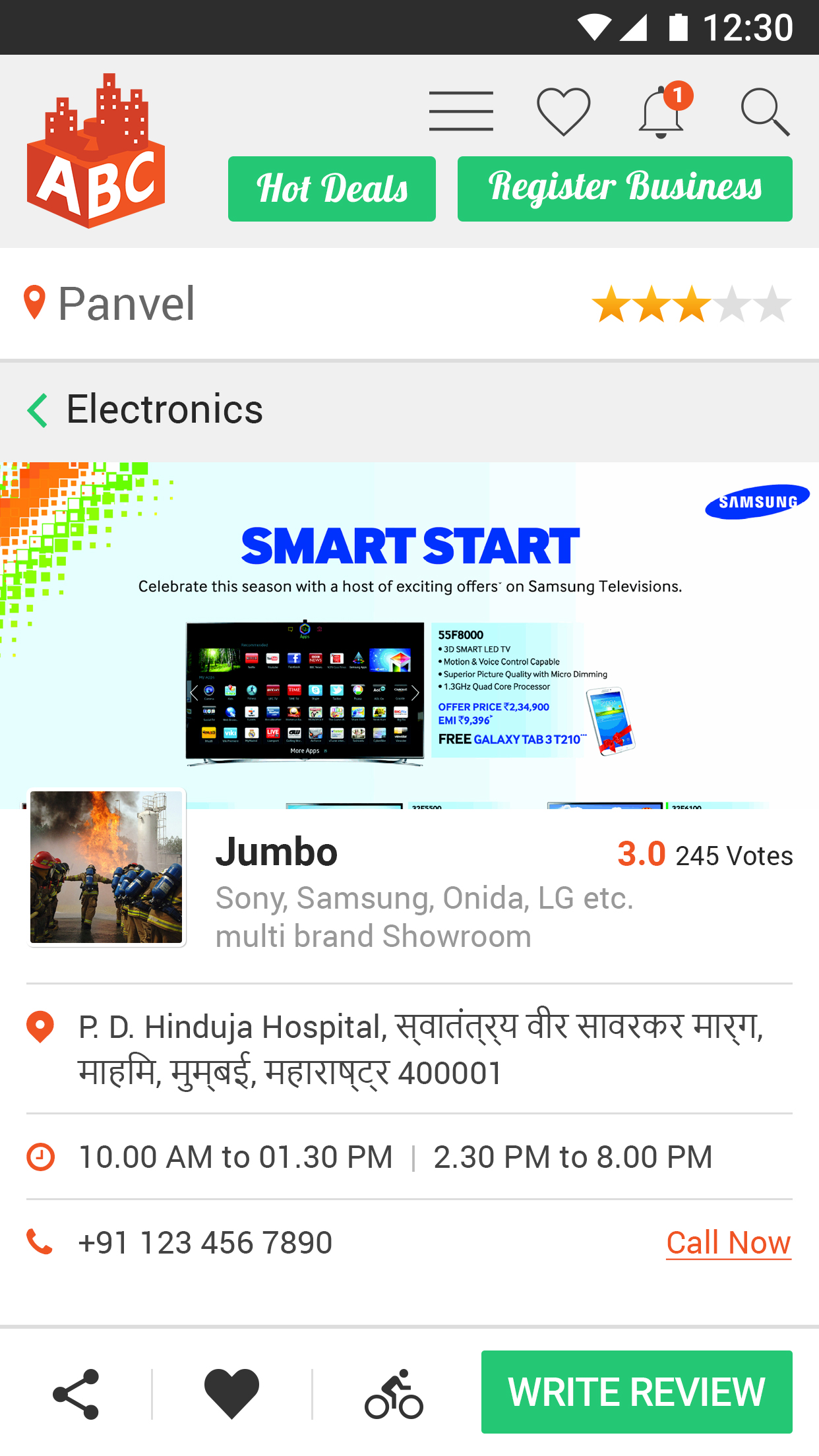View Jumbo's profile photo
The image size is (819, 1456).
(106, 867)
